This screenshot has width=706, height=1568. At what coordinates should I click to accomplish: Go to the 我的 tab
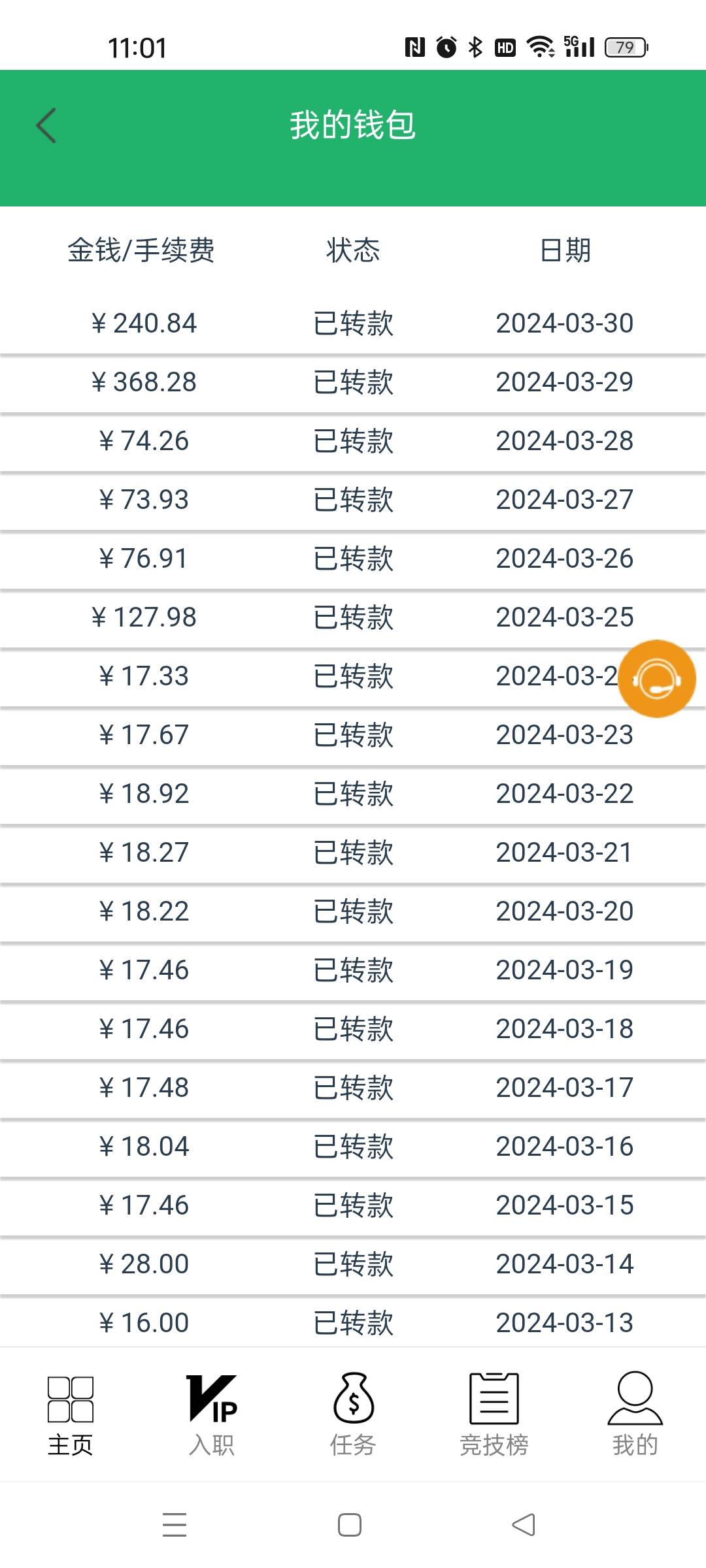click(635, 1415)
